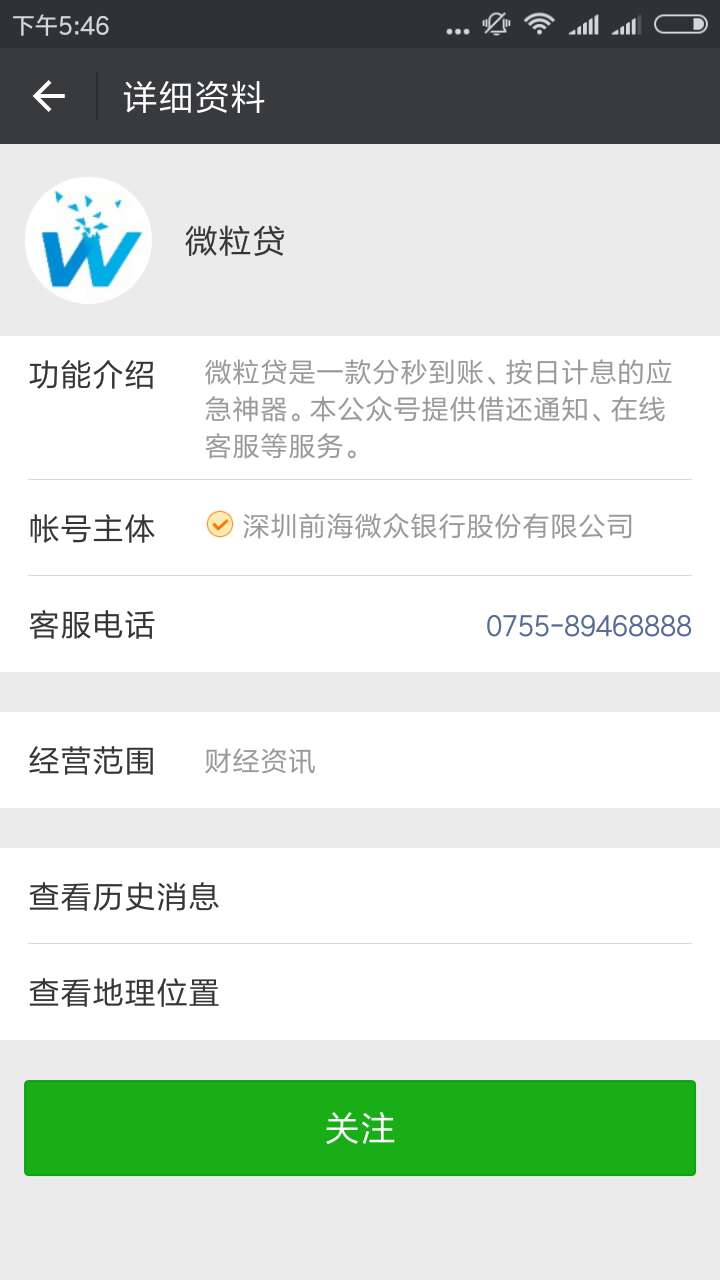Tap the green 关注 follow button
The height and width of the screenshot is (1280, 720).
(360, 1128)
